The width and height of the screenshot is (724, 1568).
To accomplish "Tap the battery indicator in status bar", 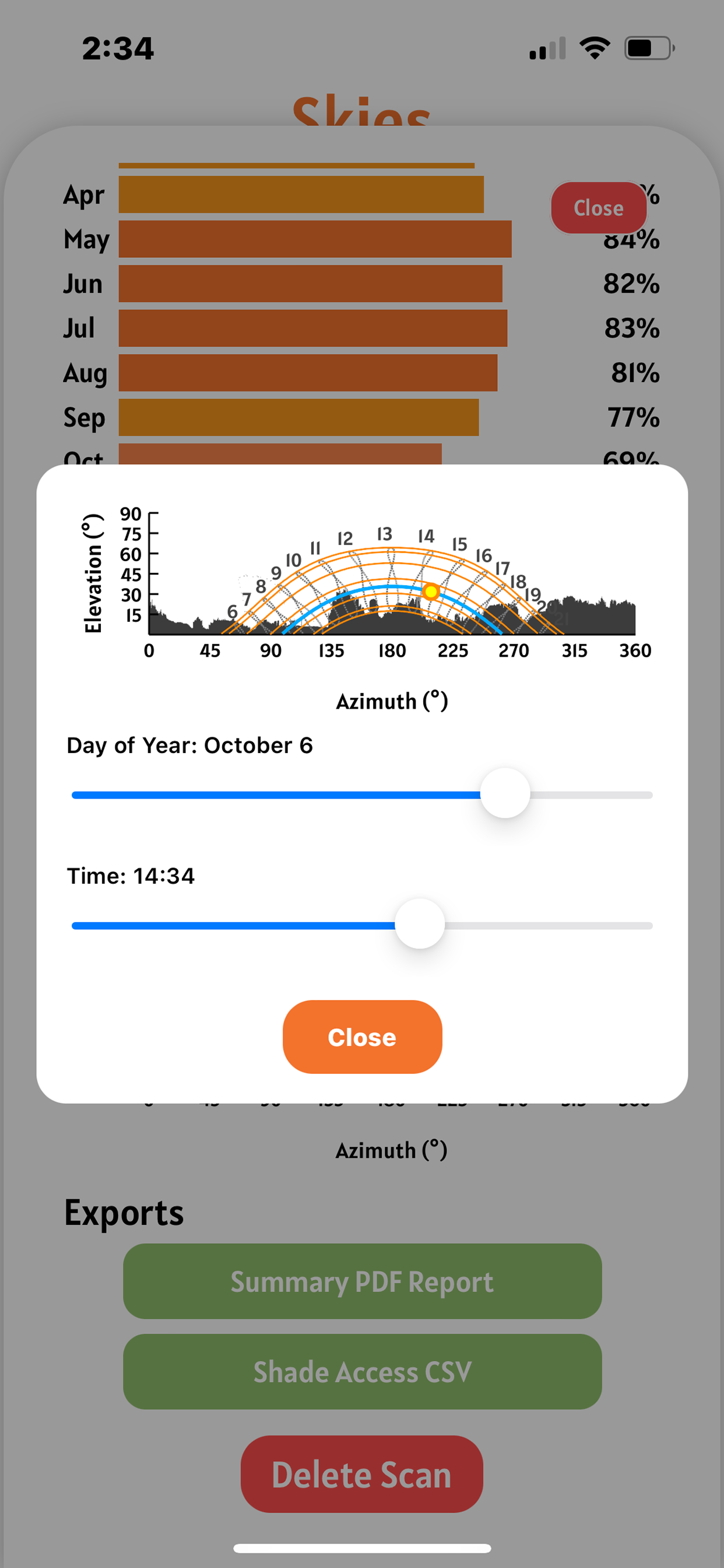I will pyautogui.click(x=646, y=47).
